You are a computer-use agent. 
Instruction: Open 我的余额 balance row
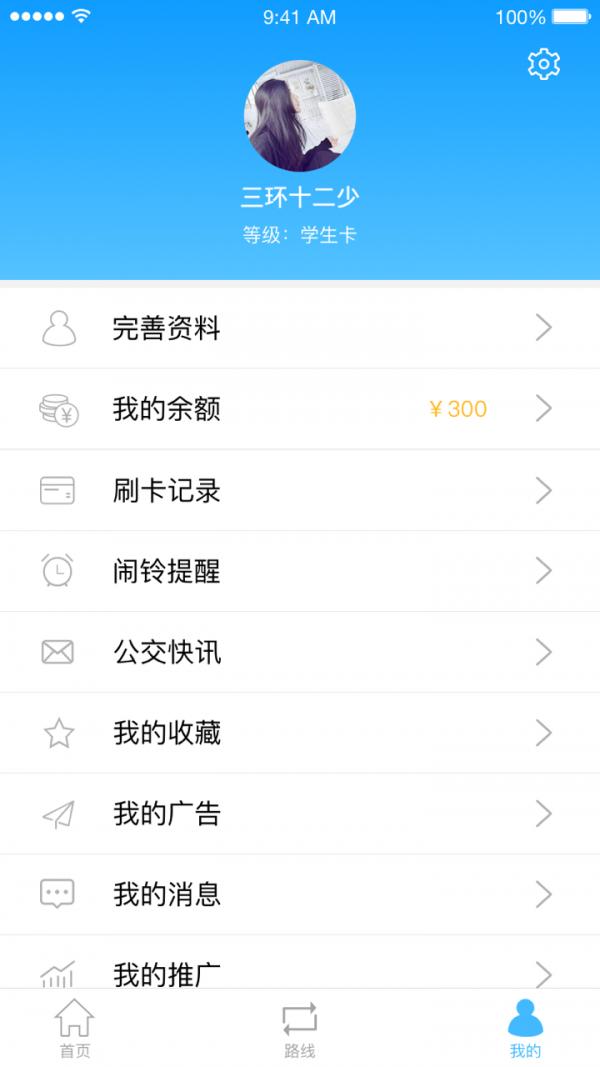[x=300, y=409]
